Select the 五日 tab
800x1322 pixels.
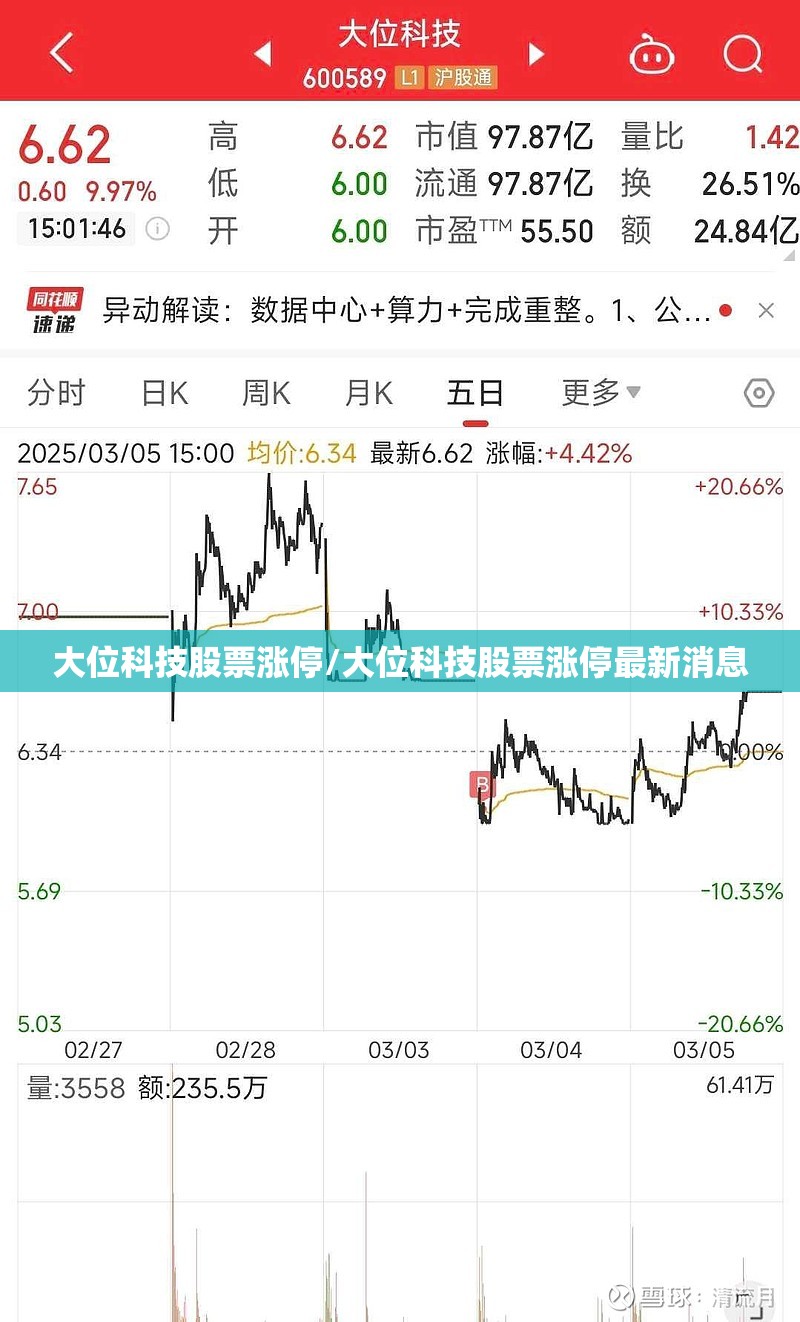point(475,393)
